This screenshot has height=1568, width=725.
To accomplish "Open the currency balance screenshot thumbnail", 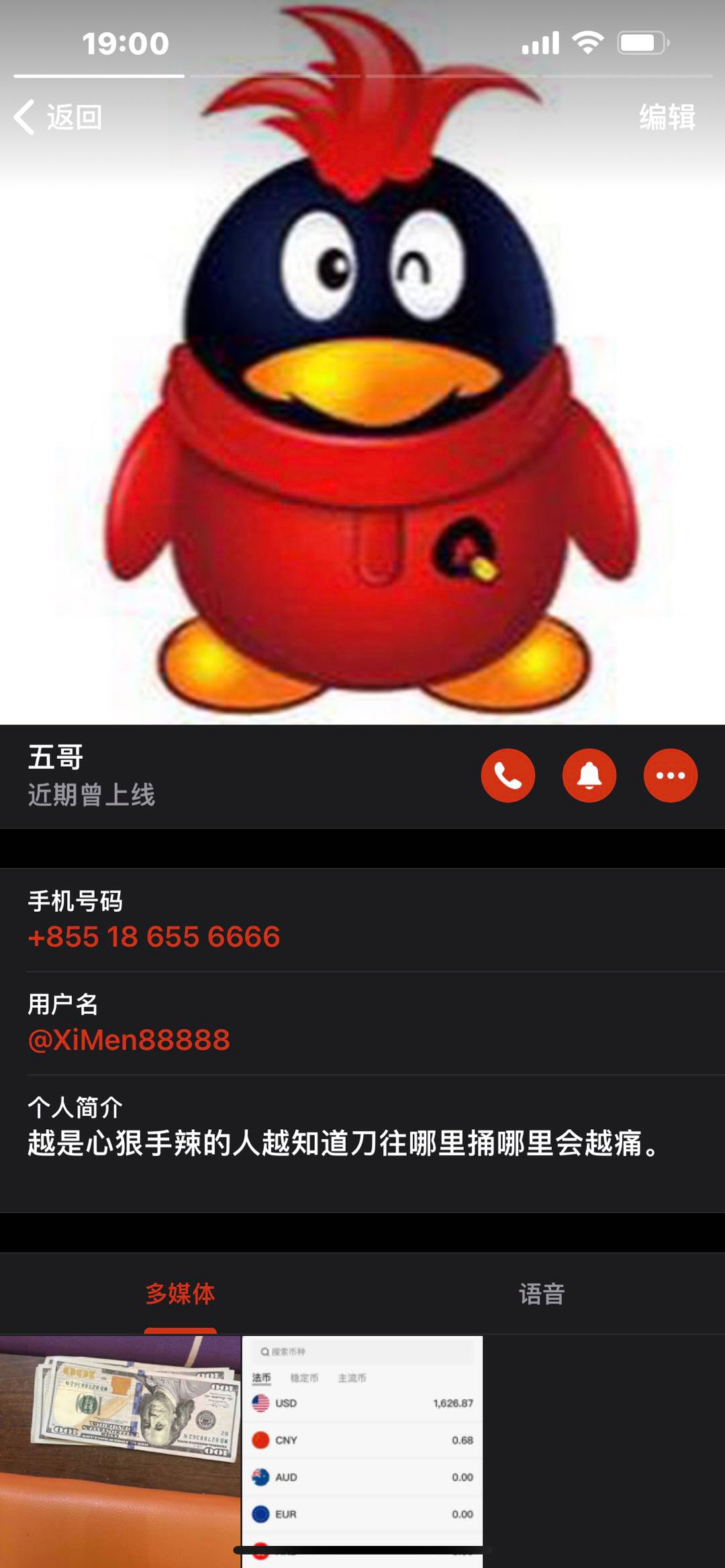I will (362, 1449).
